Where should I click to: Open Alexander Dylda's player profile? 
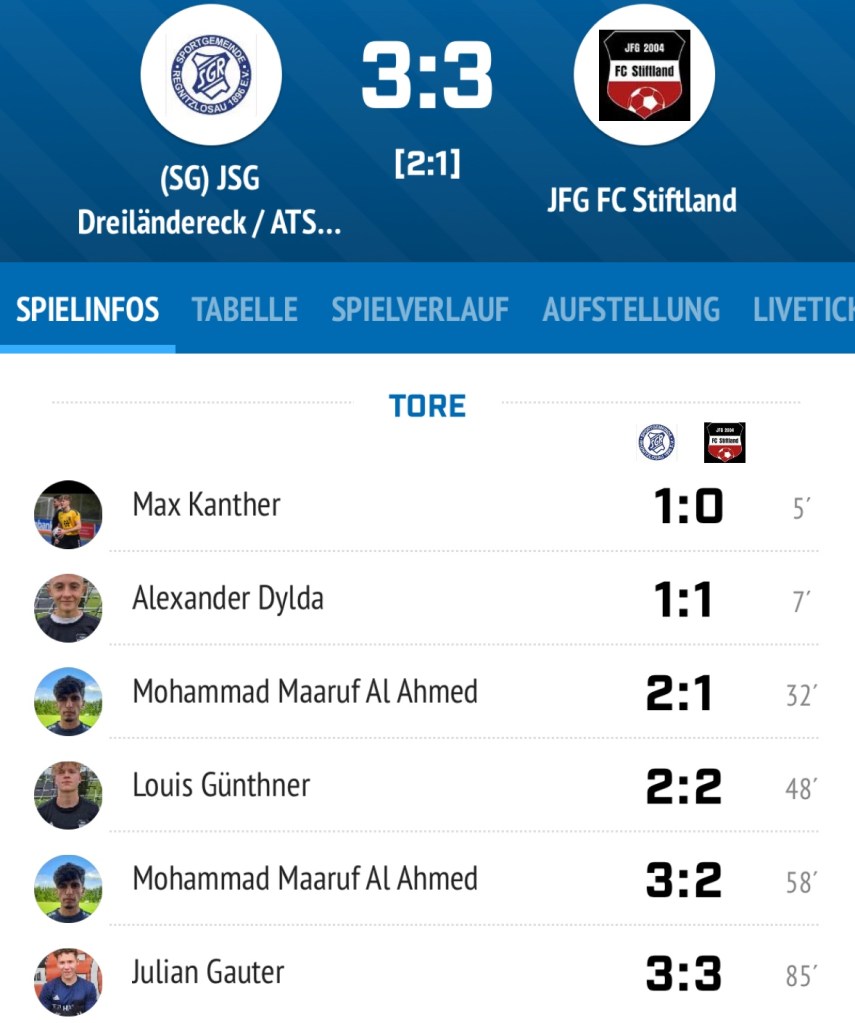pos(228,599)
